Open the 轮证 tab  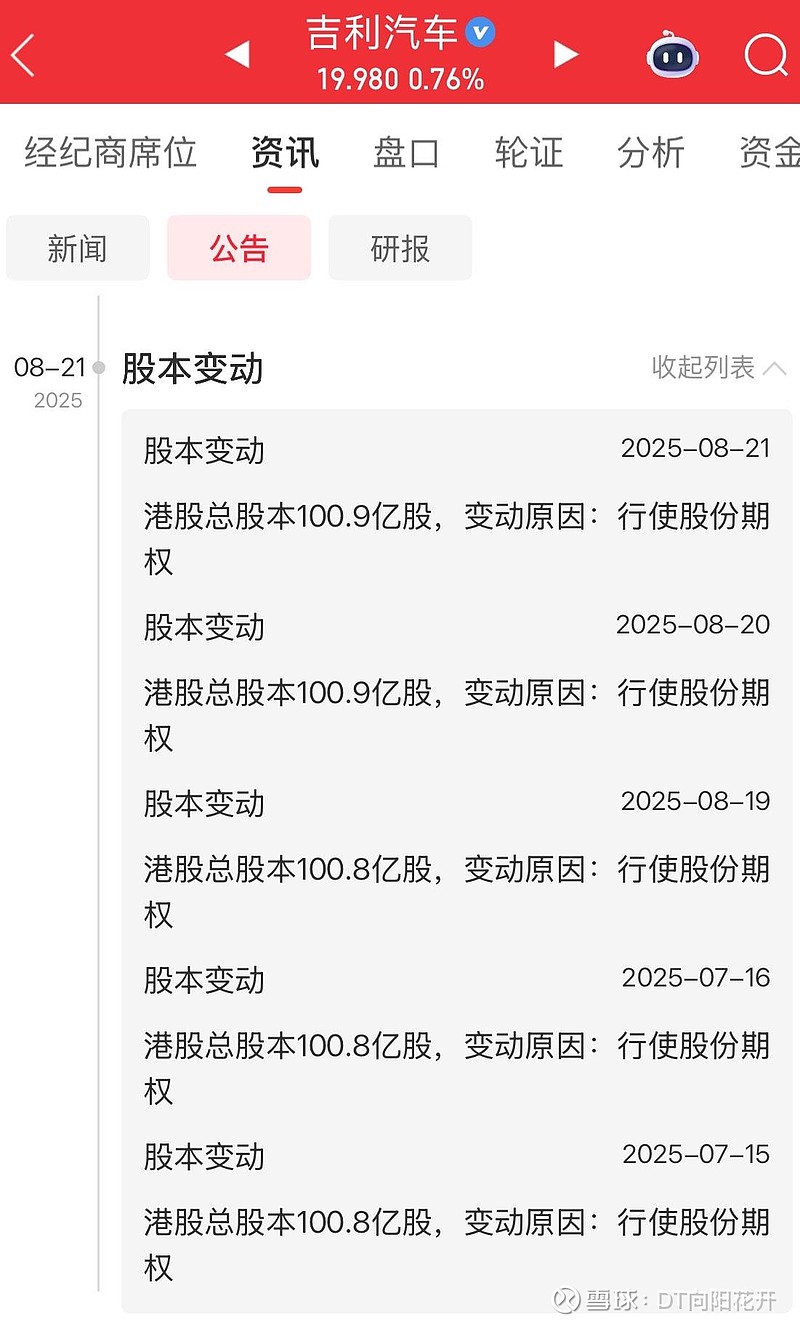click(529, 153)
